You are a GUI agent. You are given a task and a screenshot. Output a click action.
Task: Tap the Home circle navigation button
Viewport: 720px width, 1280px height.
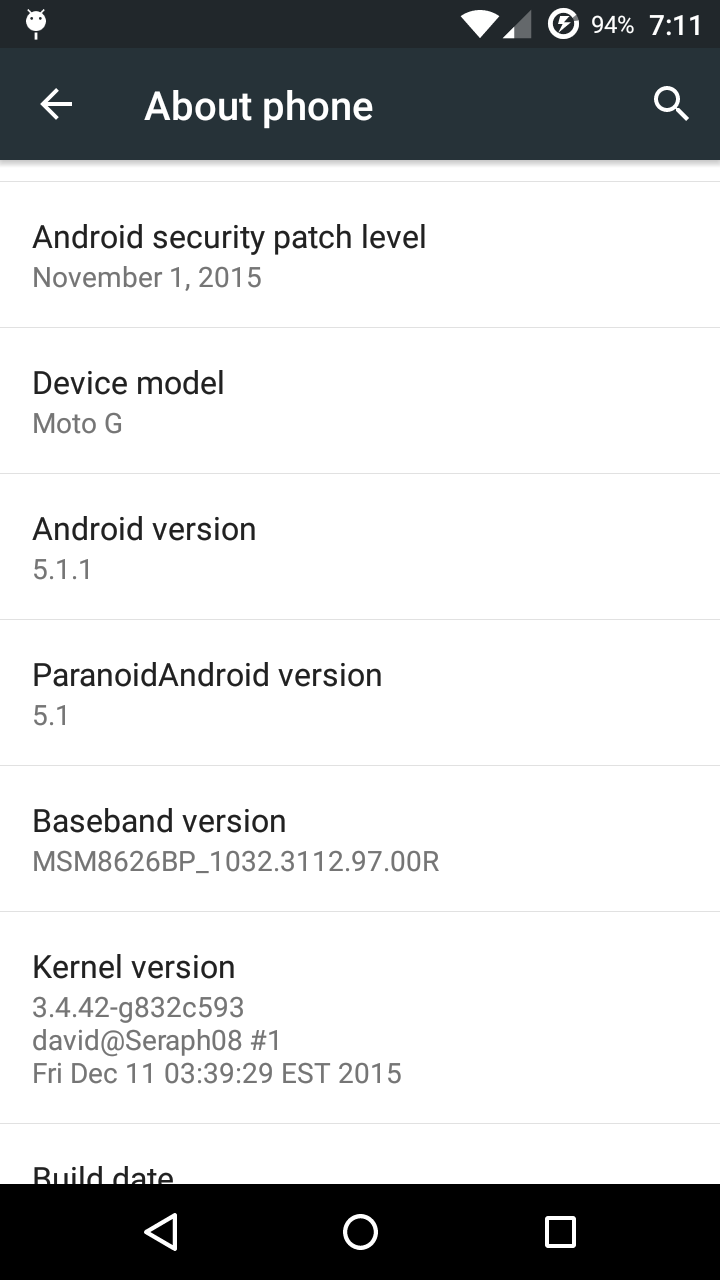pyautogui.click(x=360, y=1232)
